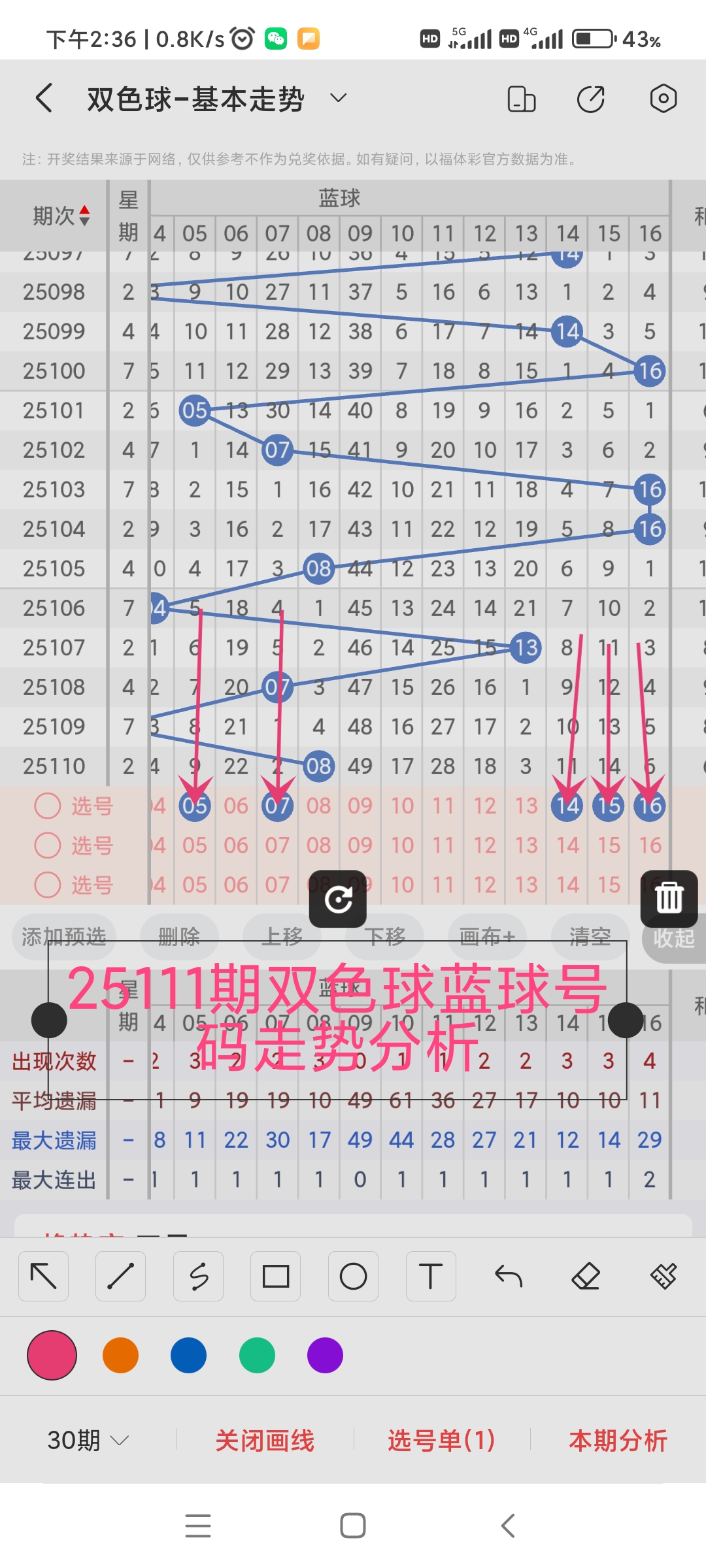Expand the 双色球-基本走势 title dropdown

(337, 98)
